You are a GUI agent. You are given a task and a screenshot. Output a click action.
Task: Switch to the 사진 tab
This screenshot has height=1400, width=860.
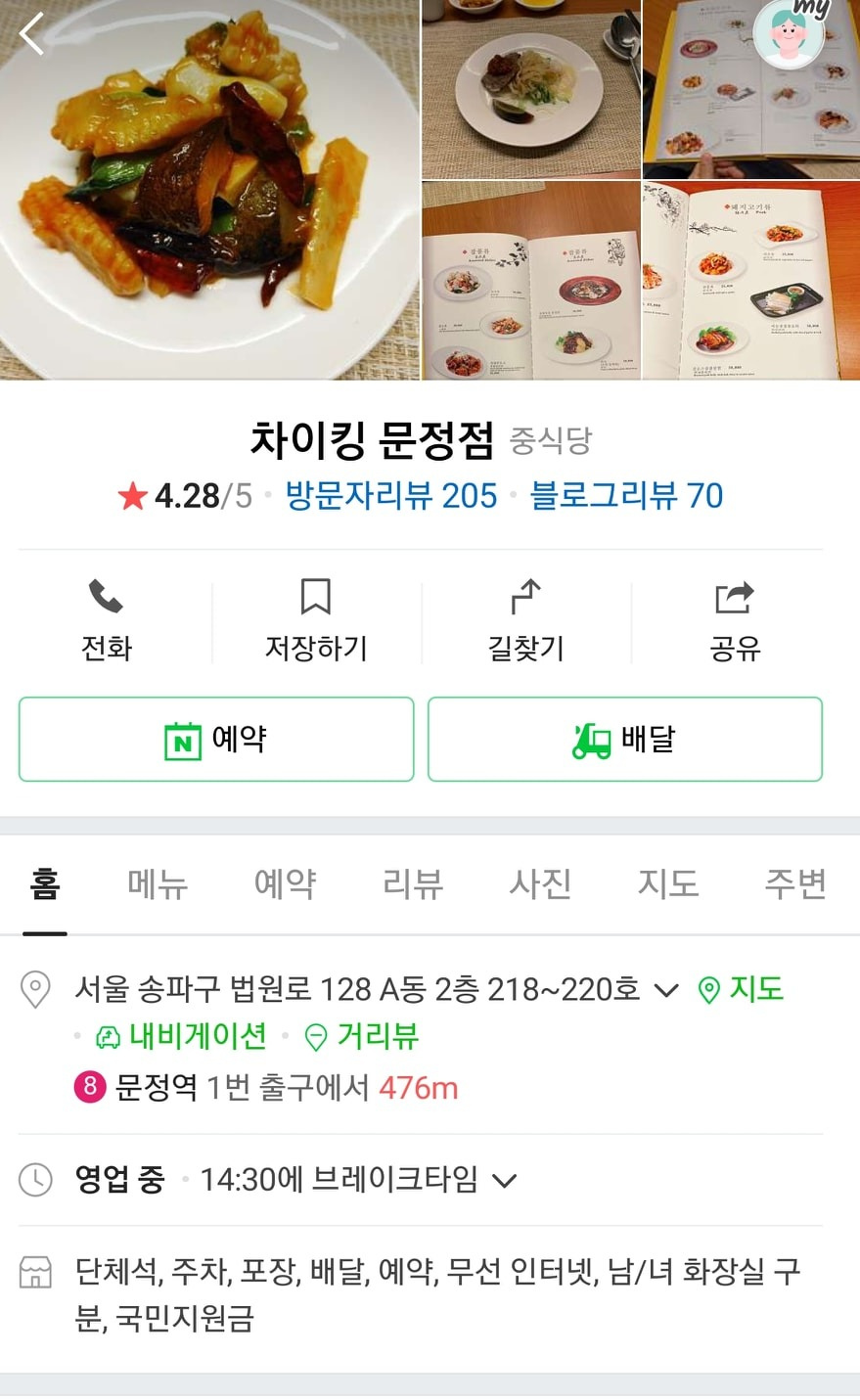[x=540, y=883]
